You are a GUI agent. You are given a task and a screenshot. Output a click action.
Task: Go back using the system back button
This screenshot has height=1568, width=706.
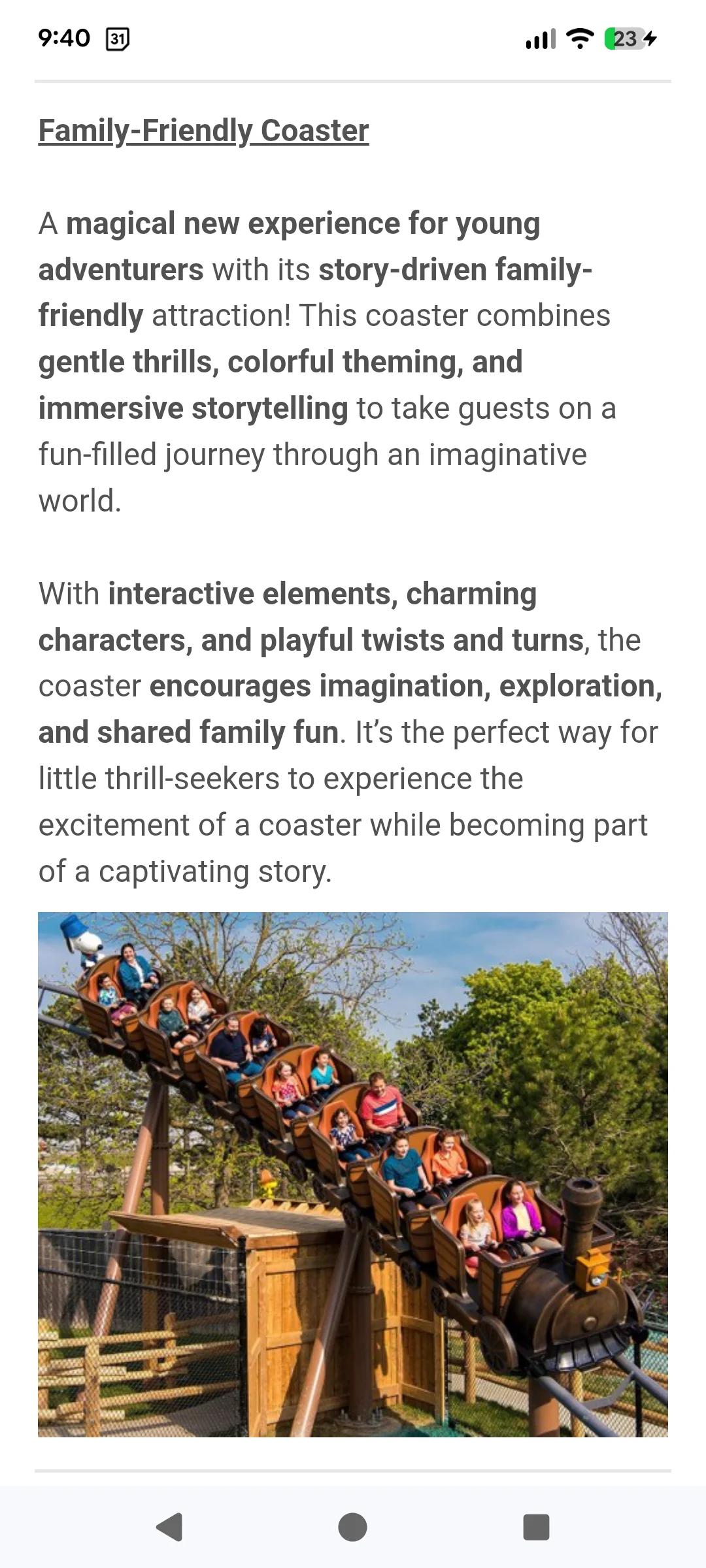[x=169, y=1527]
